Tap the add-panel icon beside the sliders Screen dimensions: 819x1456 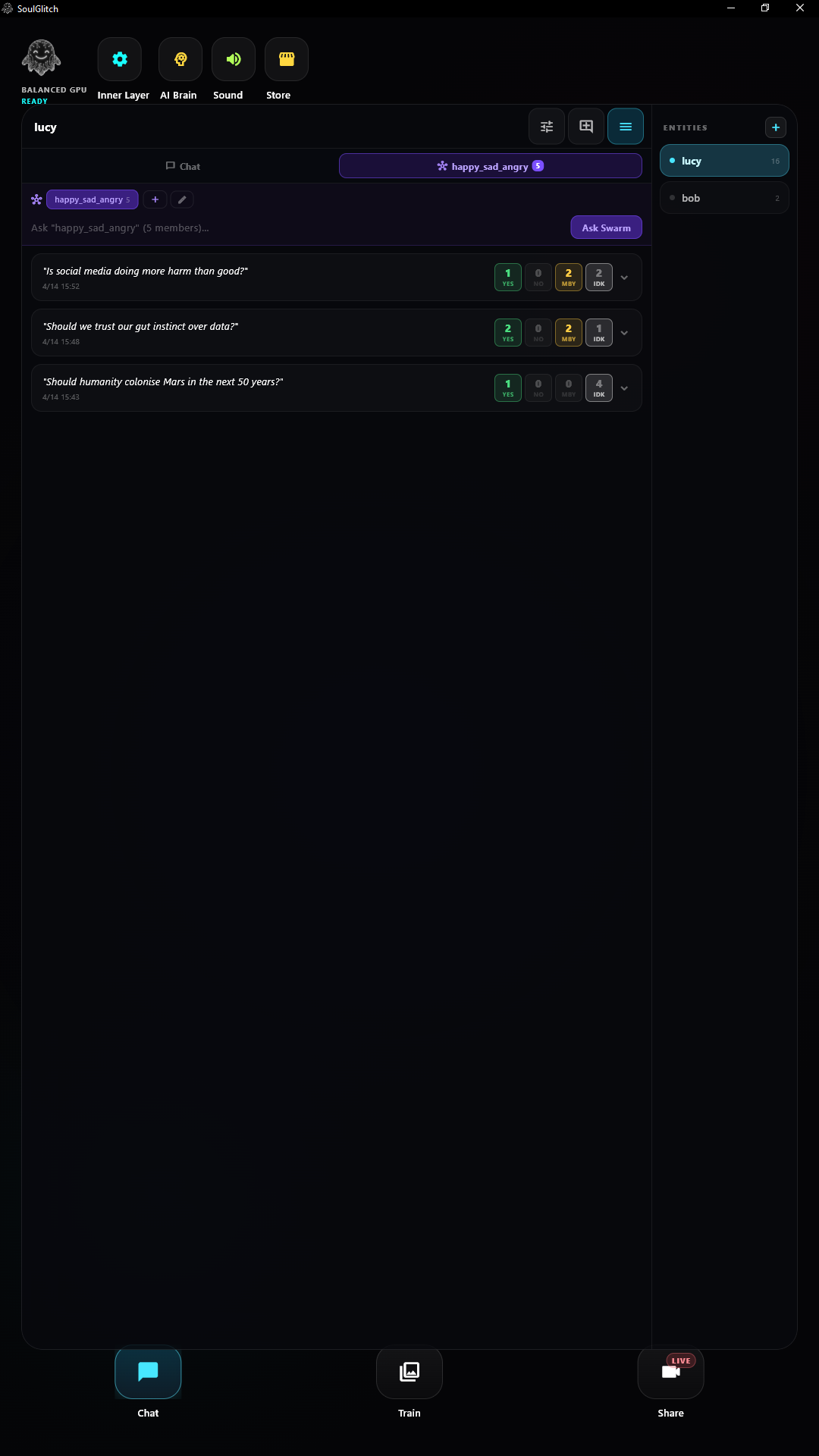[x=586, y=127]
